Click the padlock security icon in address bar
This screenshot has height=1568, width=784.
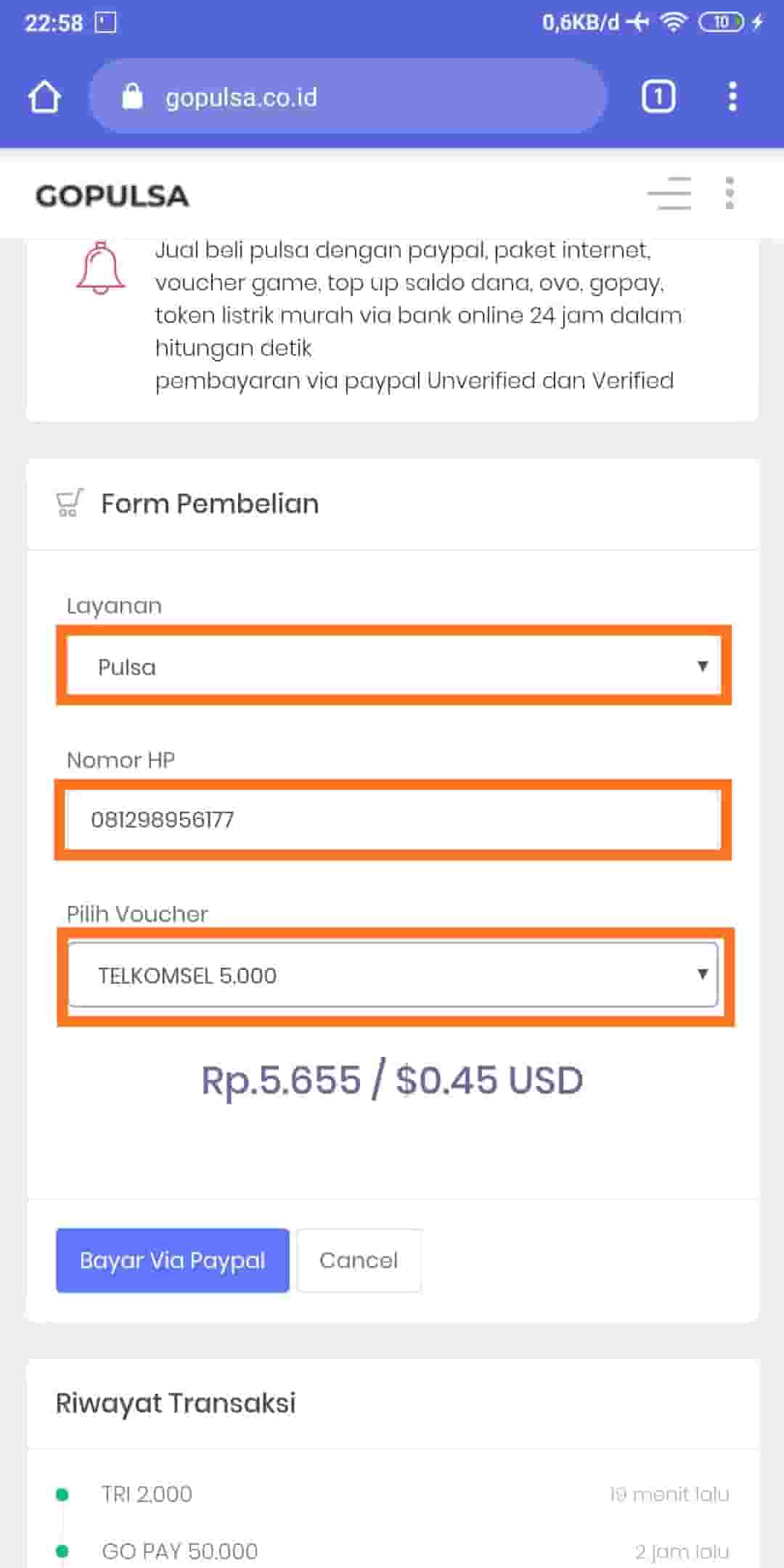click(131, 96)
